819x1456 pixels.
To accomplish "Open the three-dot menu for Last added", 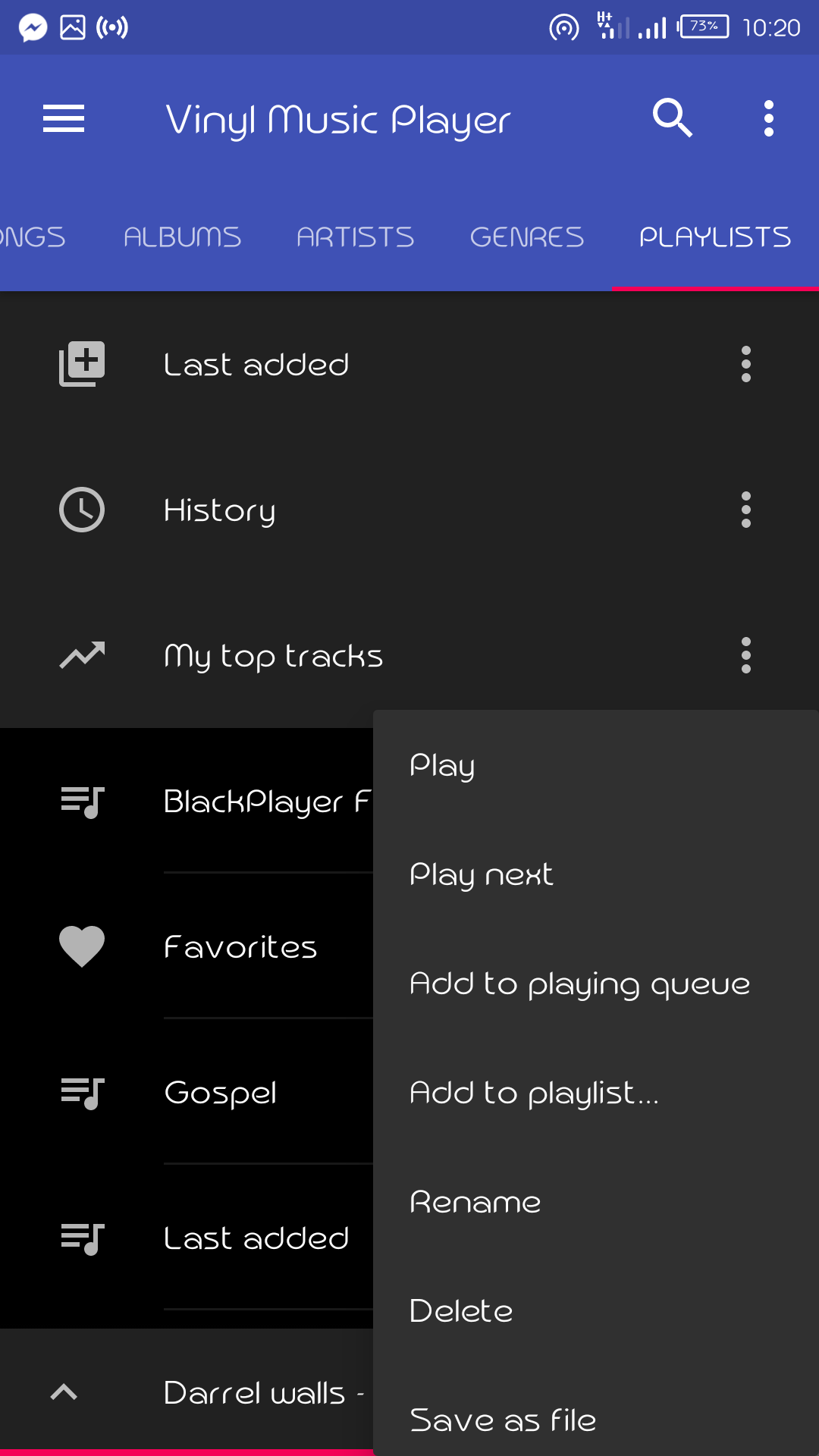I will (745, 364).
